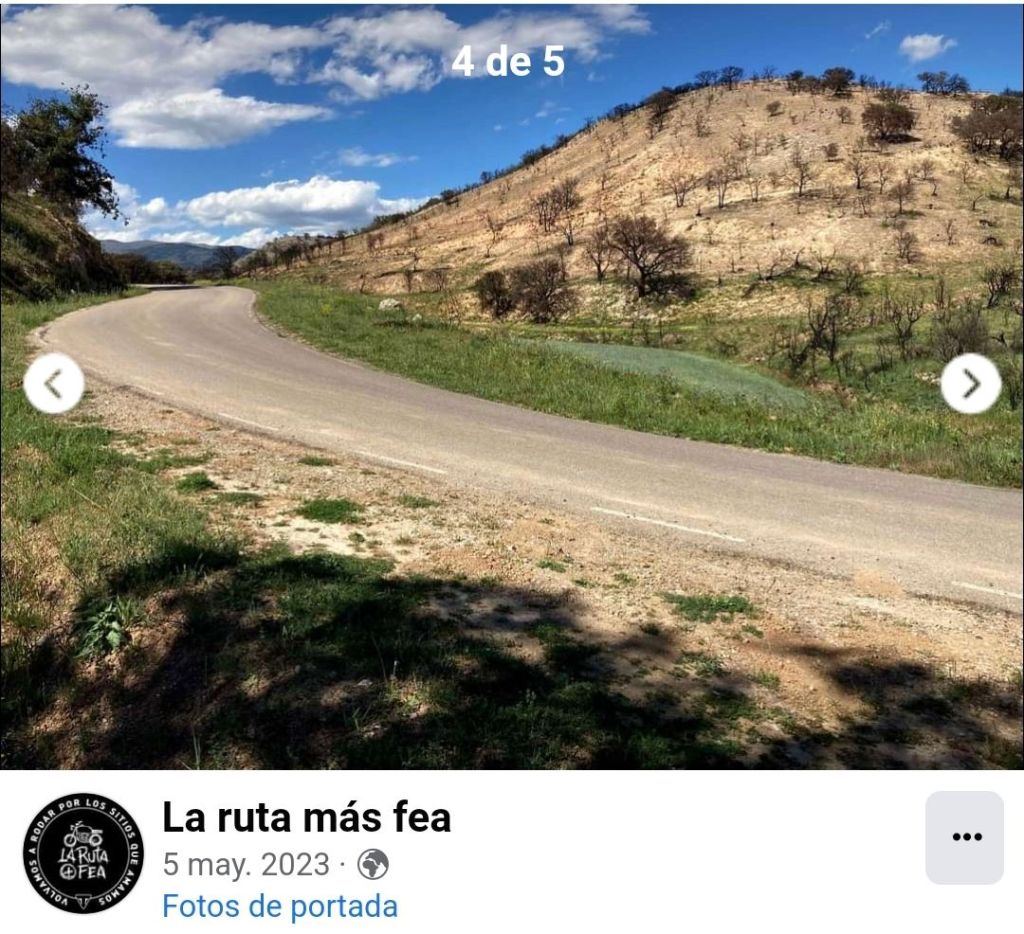Open the three-dot options menu
The image size is (1024, 934).
pyautogui.click(x=964, y=838)
